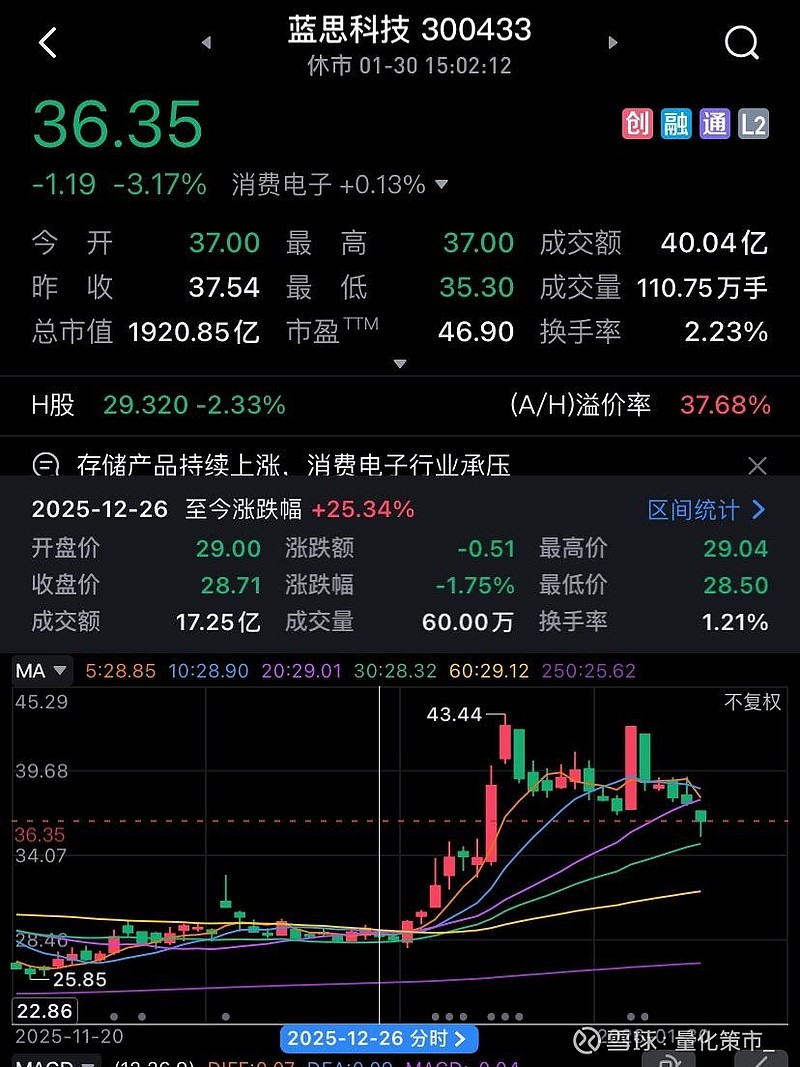Tap the 通 (Stock Connect) badge icon
Viewport: 800px width, 1067px height.
(x=713, y=124)
